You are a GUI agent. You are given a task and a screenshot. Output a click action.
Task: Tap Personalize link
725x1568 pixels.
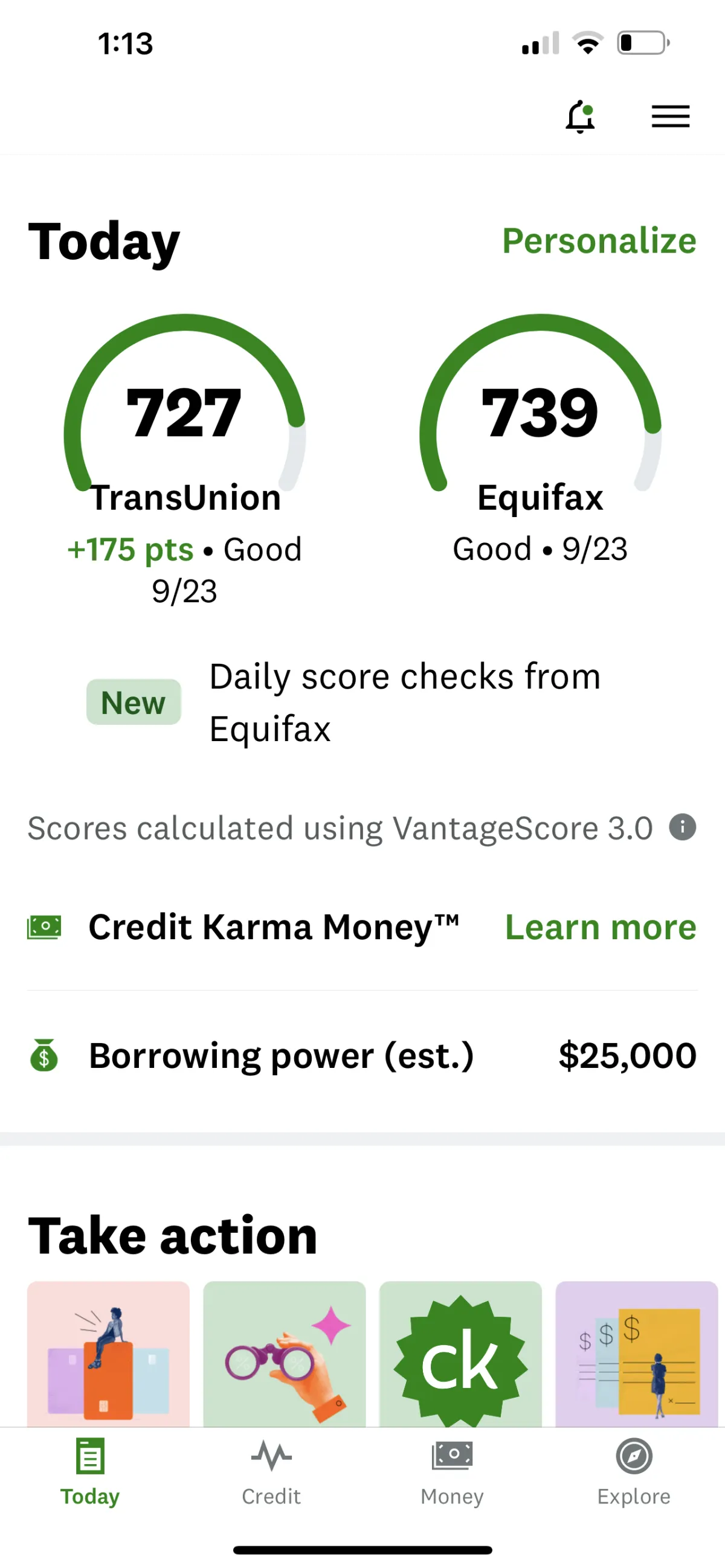point(599,241)
